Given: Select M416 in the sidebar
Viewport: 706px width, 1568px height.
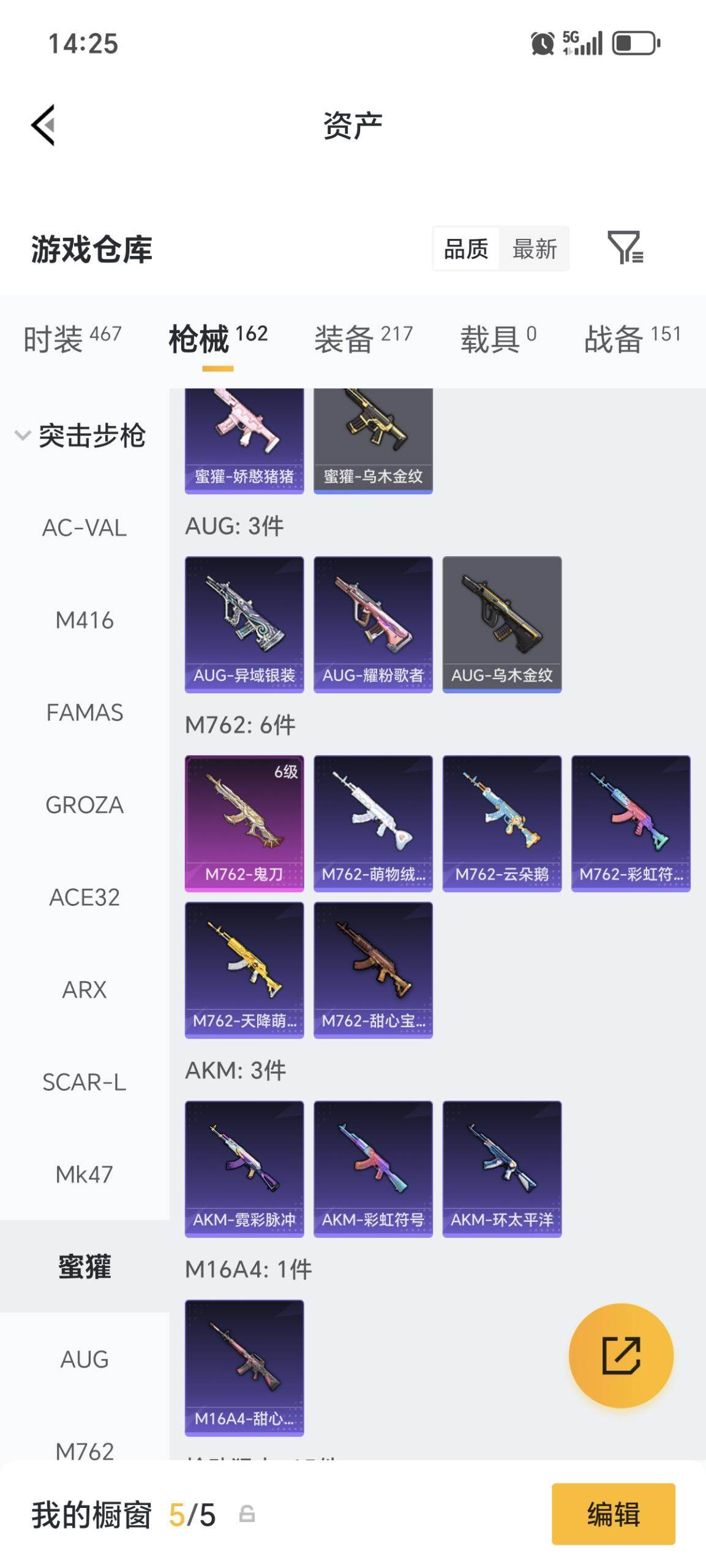Looking at the screenshot, I should pos(84,620).
